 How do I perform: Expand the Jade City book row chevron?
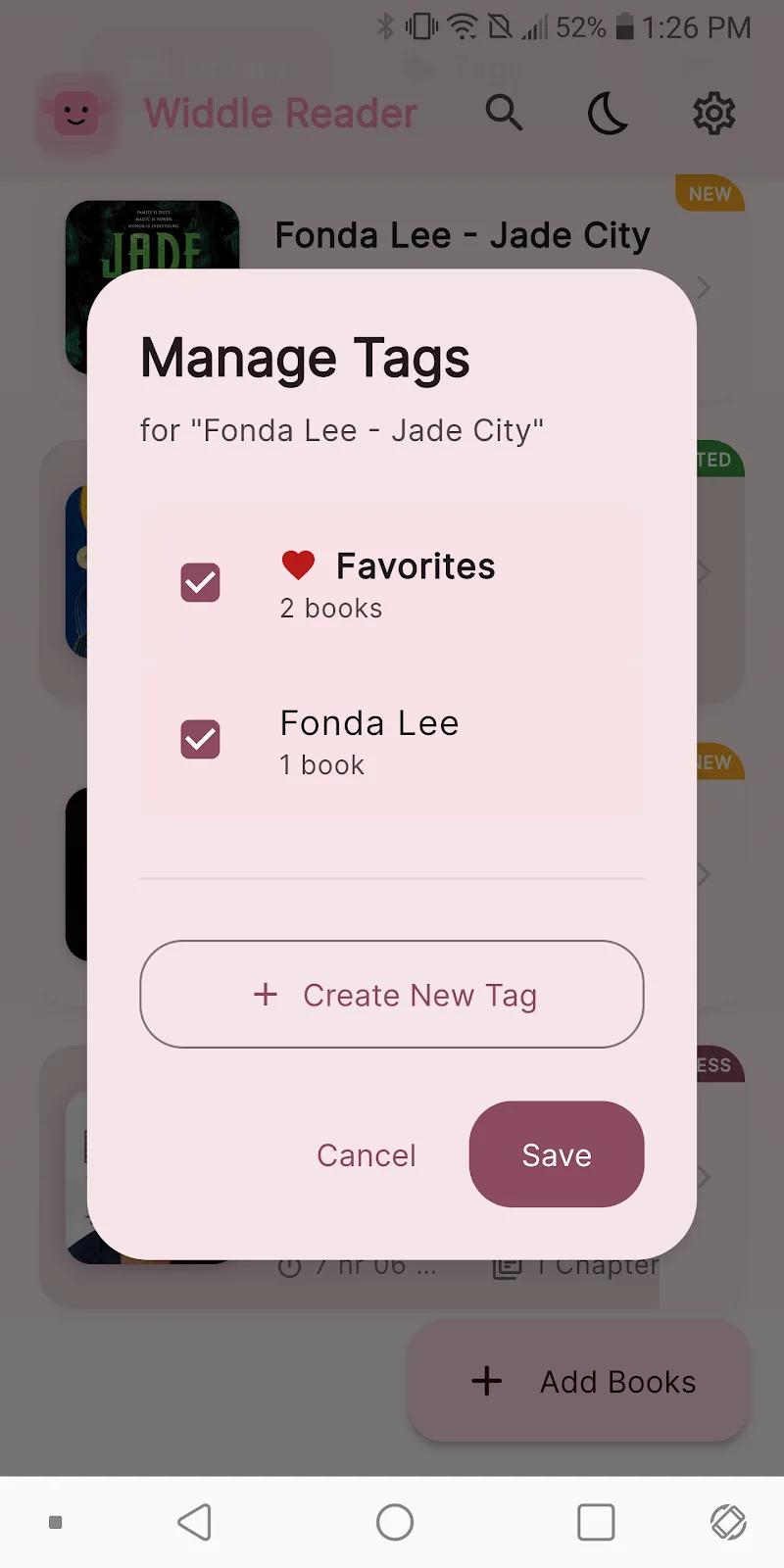(x=704, y=287)
